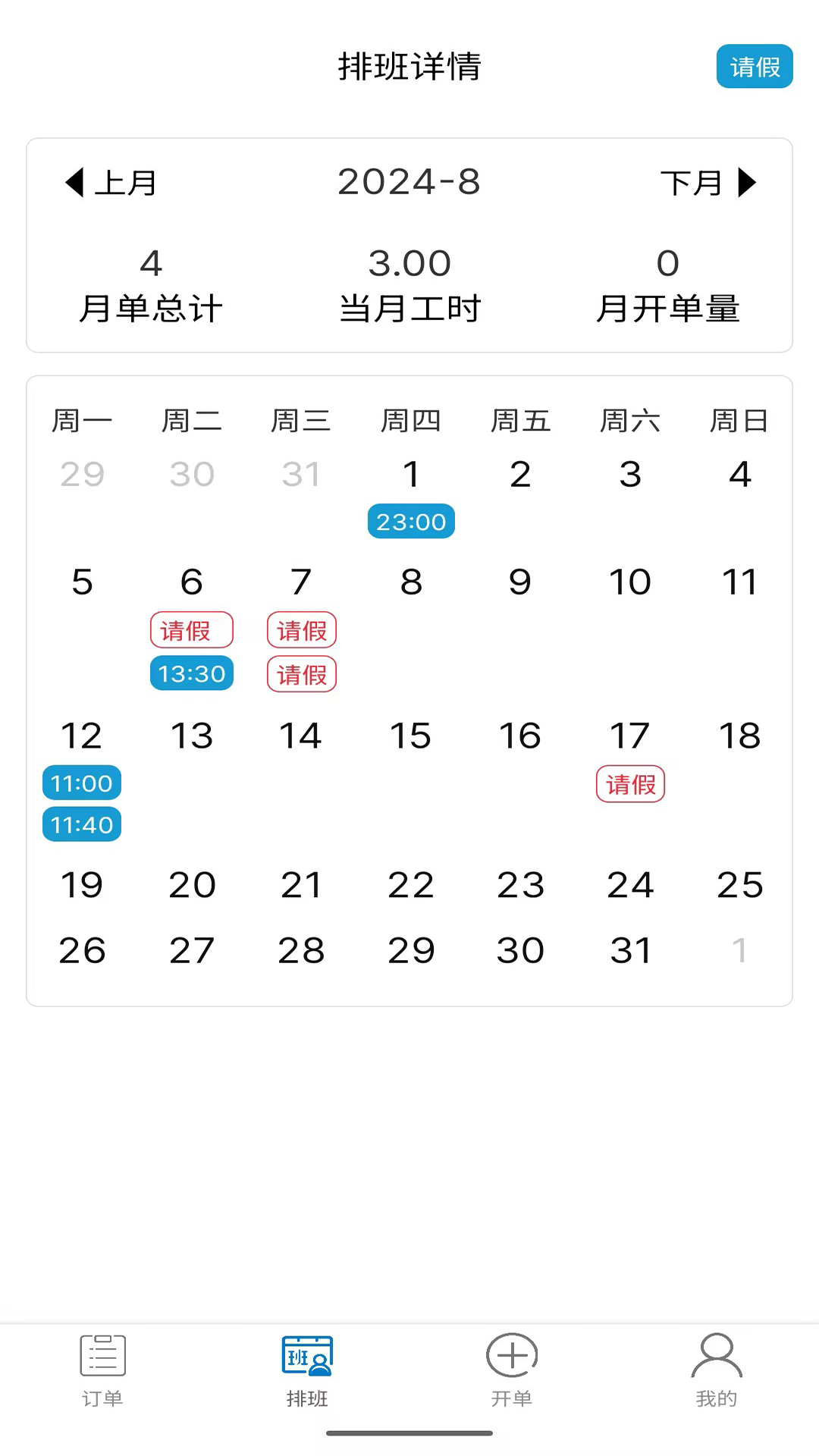
Task: Select the 排班 scheduling tab icon
Action: [x=306, y=1361]
